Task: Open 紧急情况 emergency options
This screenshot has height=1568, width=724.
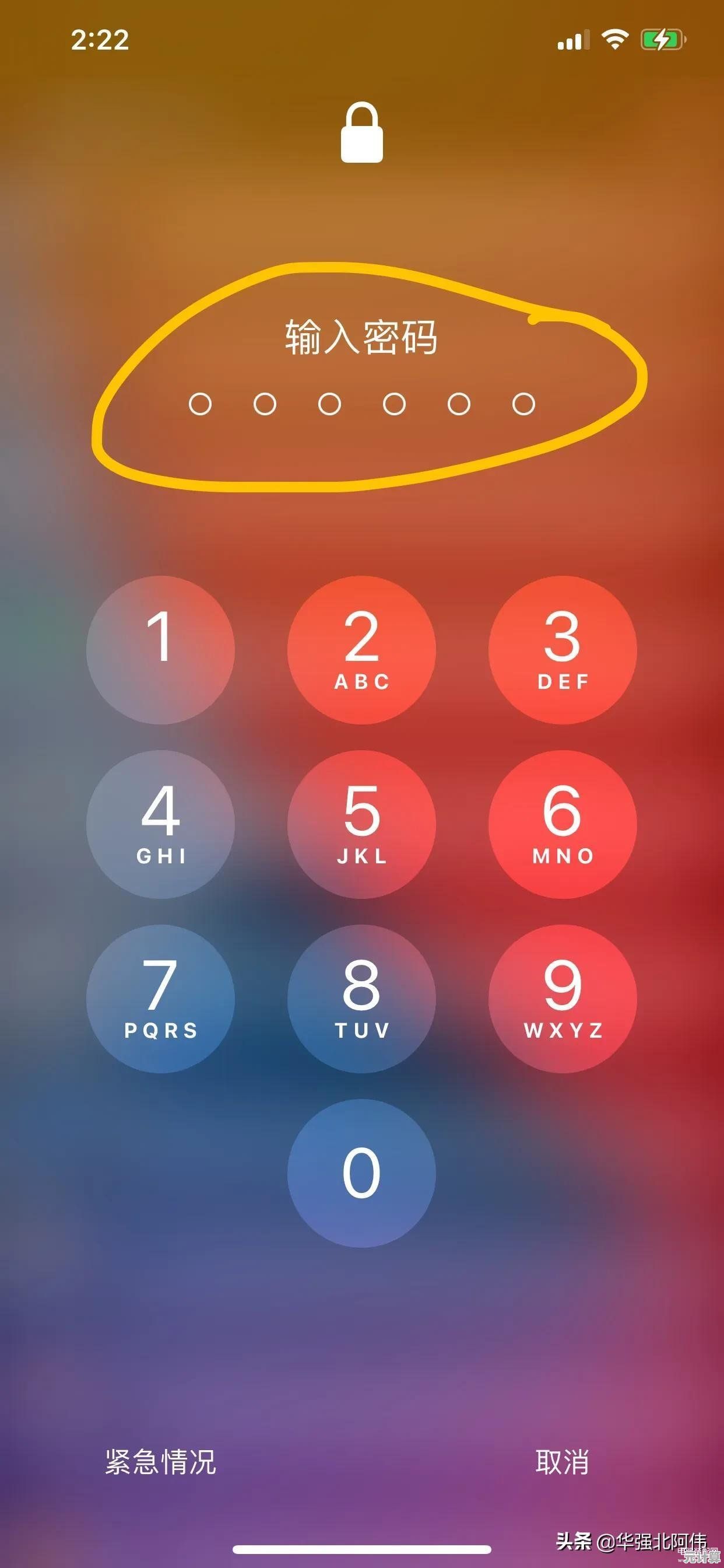Action: (161, 1461)
